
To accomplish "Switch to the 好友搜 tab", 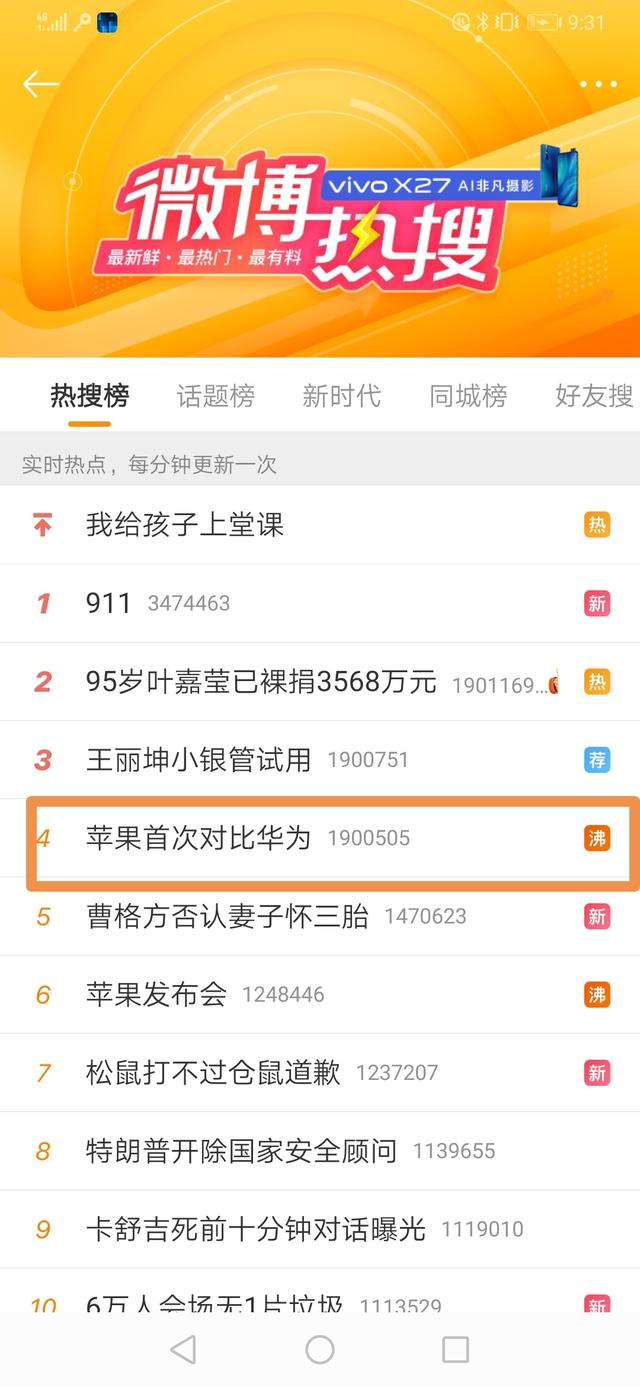I will tap(594, 396).
